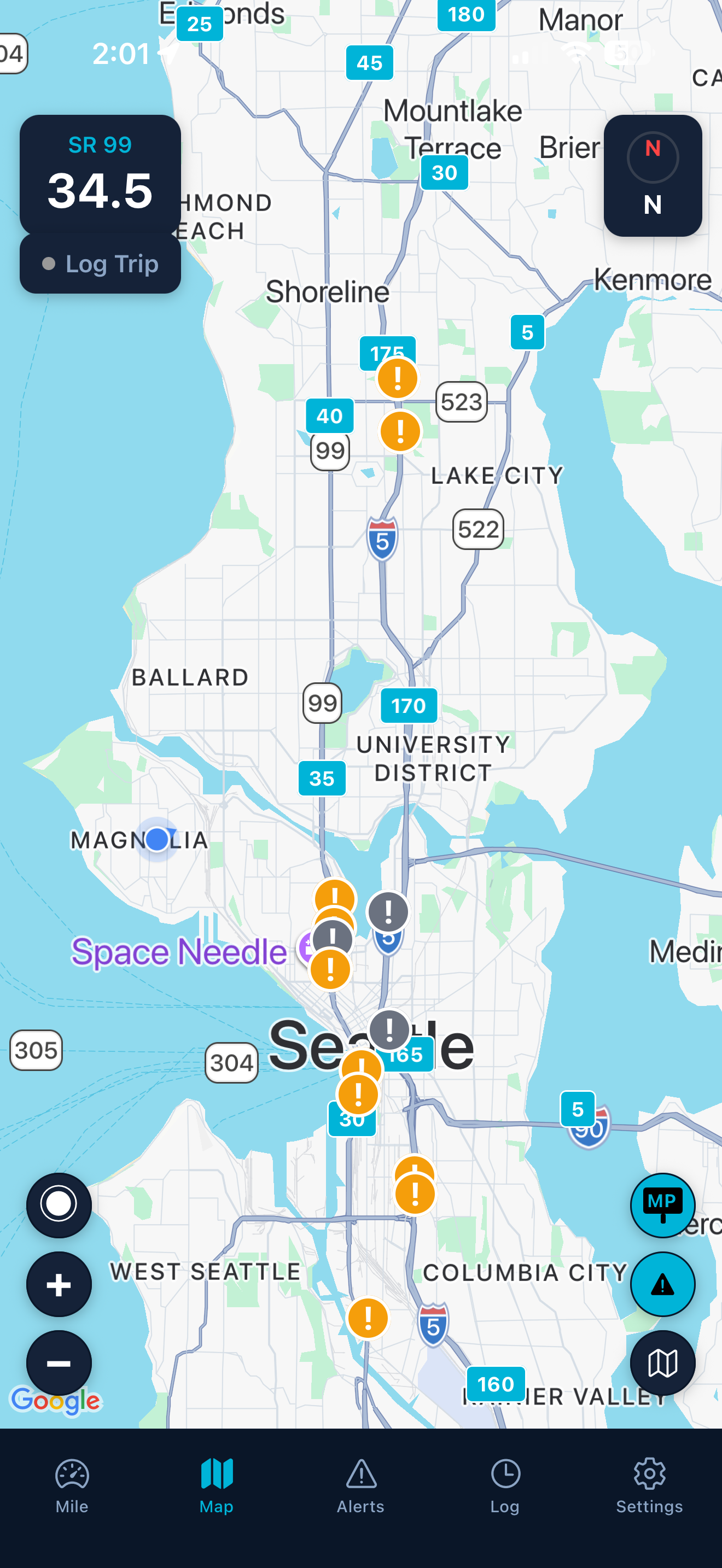Tap the current location circle button

tap(59, 1205)
